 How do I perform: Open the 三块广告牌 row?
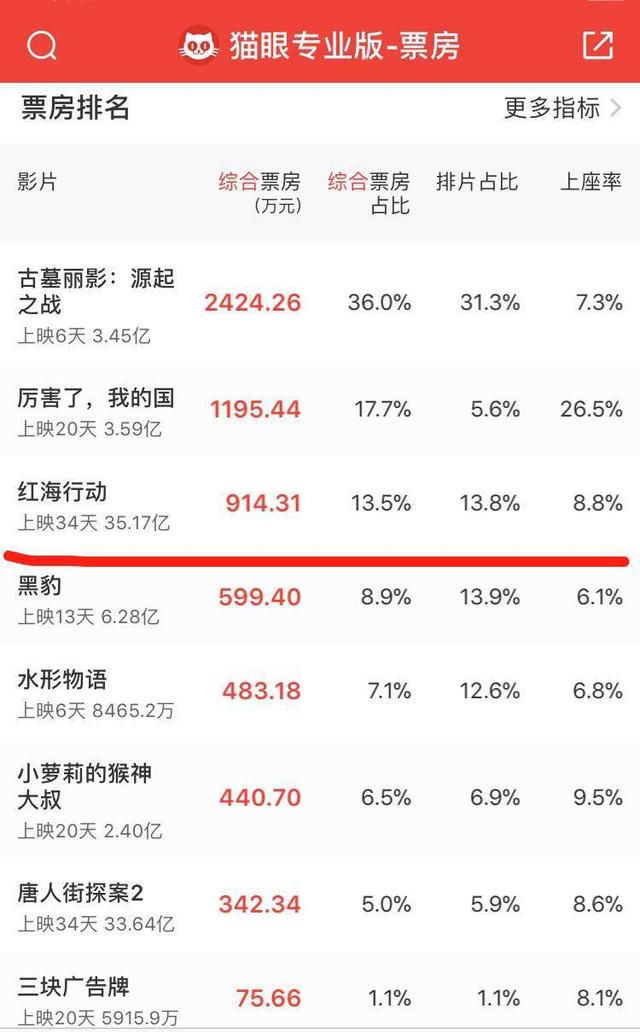[320, 992]
